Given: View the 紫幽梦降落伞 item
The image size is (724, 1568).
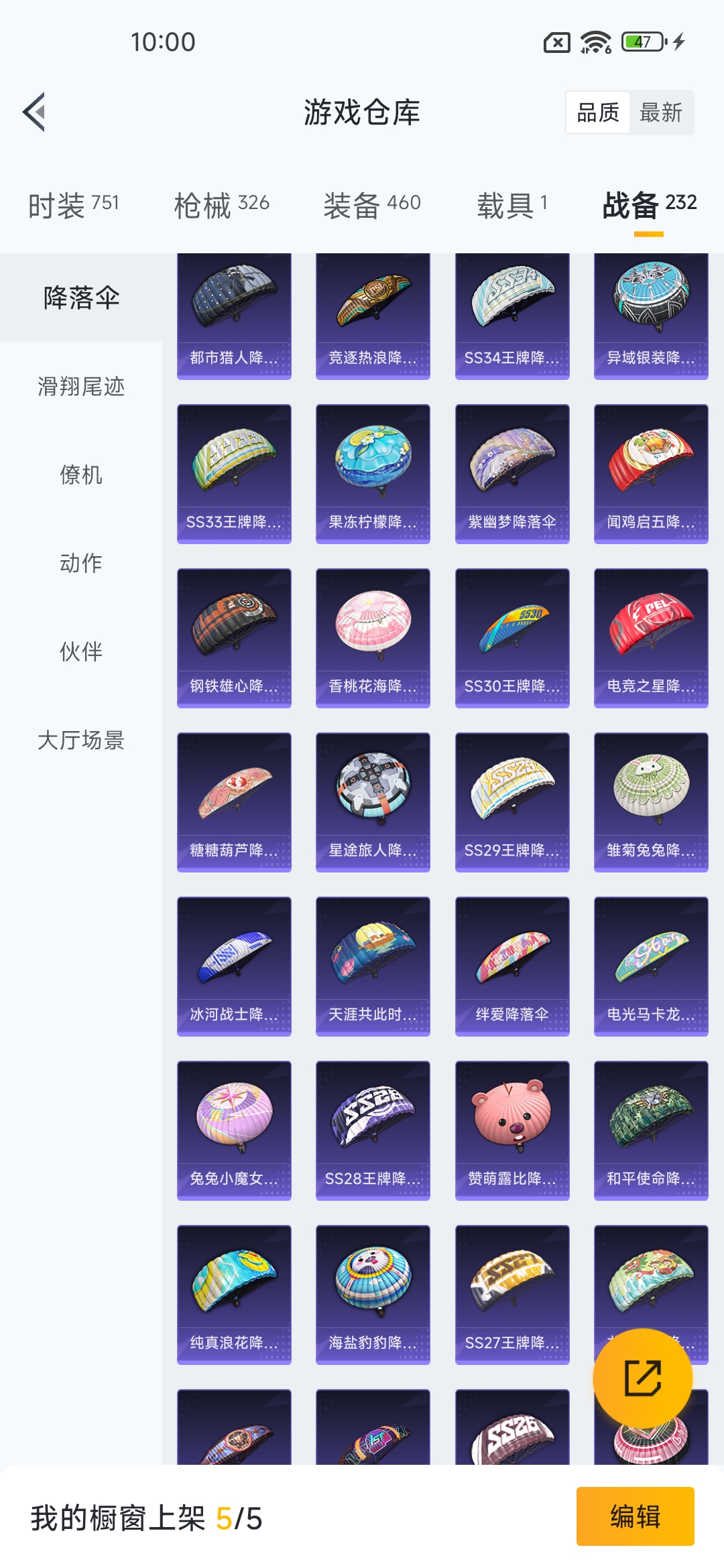Looking at the screenshot, I should pyautogui.click(x=512, y=474).
